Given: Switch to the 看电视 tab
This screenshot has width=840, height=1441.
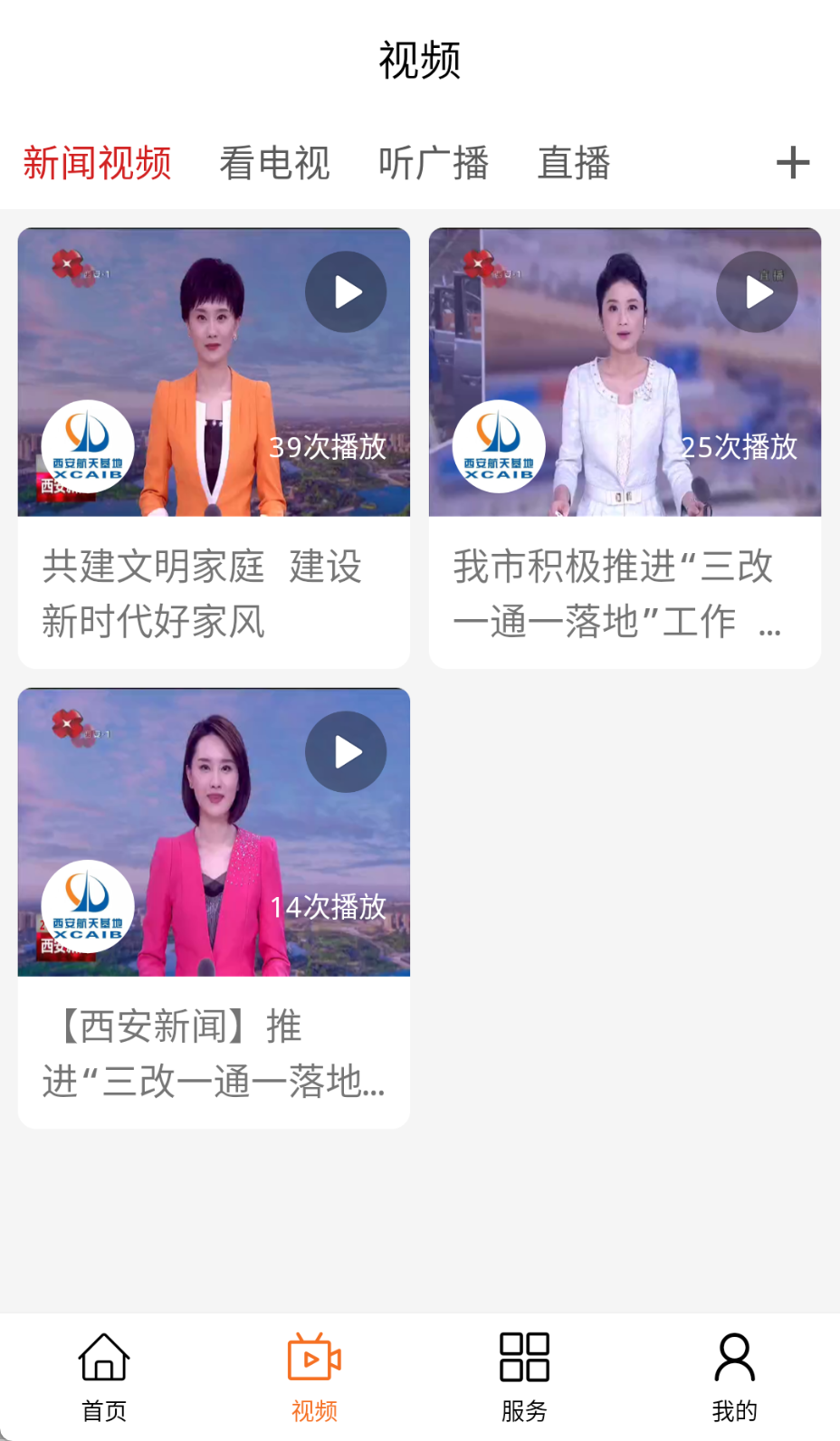Looking at the screenshot, I should coord(275,161).
